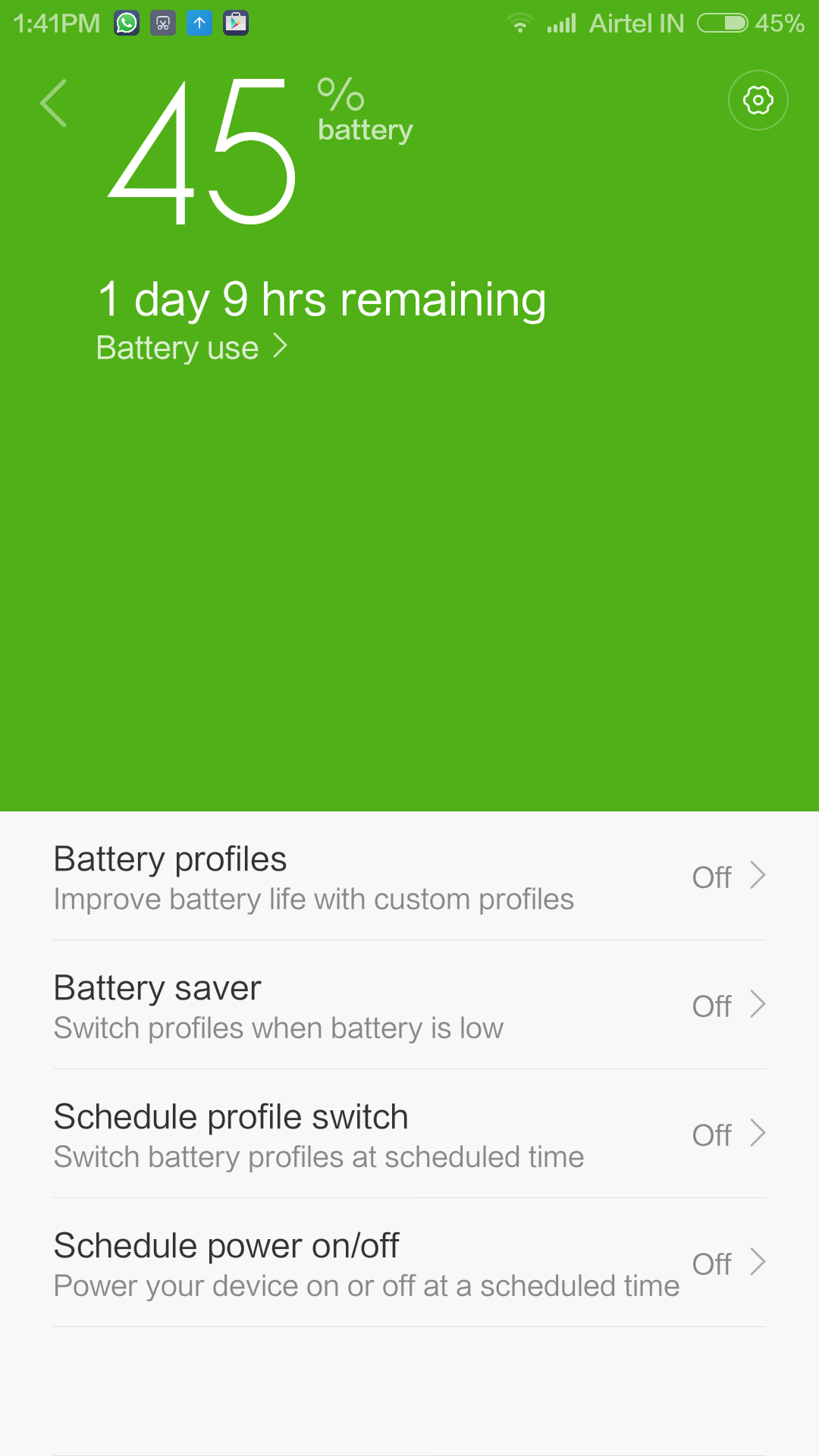Open Battery saver options
This screenshot has height=1456, width=819.
pos(409,1006)
